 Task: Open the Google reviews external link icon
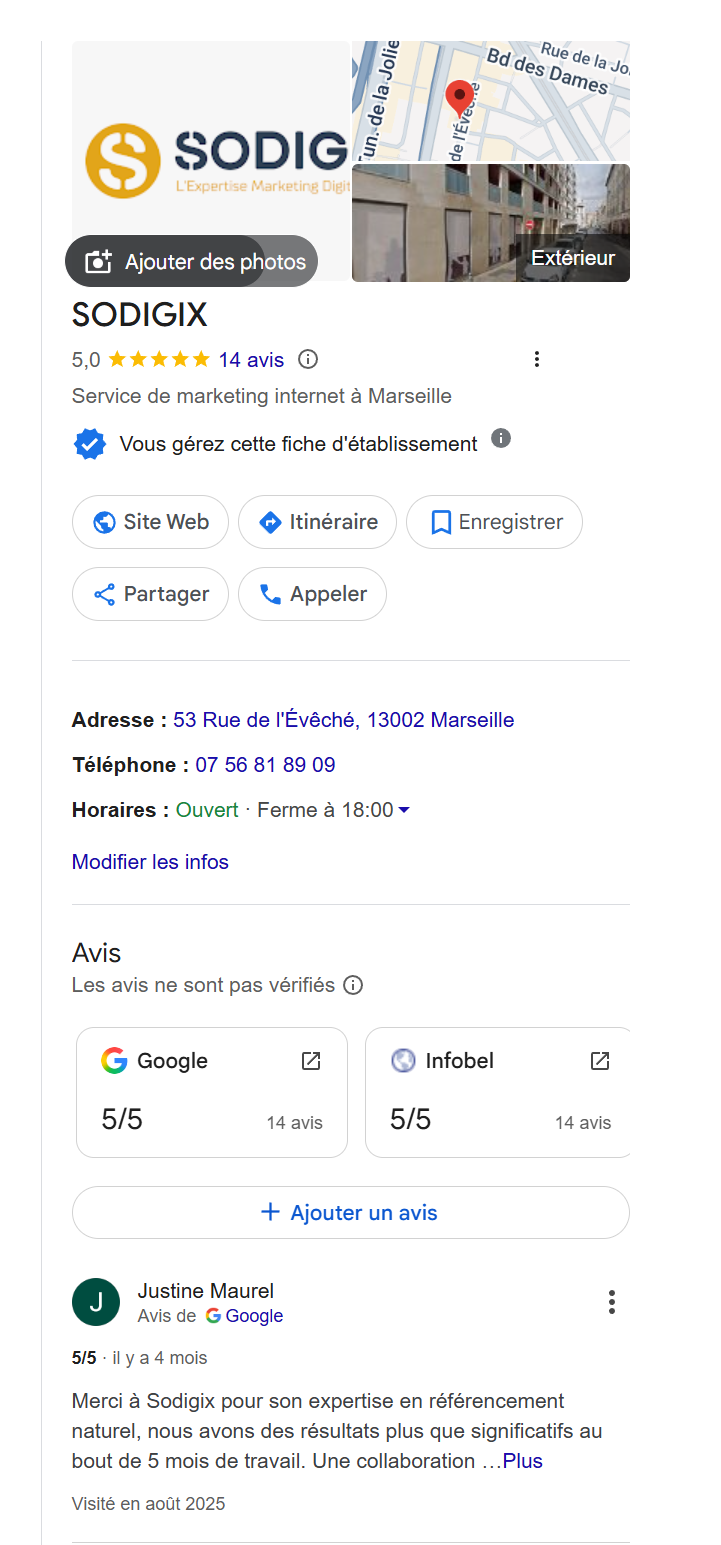tap(311, 1060)
